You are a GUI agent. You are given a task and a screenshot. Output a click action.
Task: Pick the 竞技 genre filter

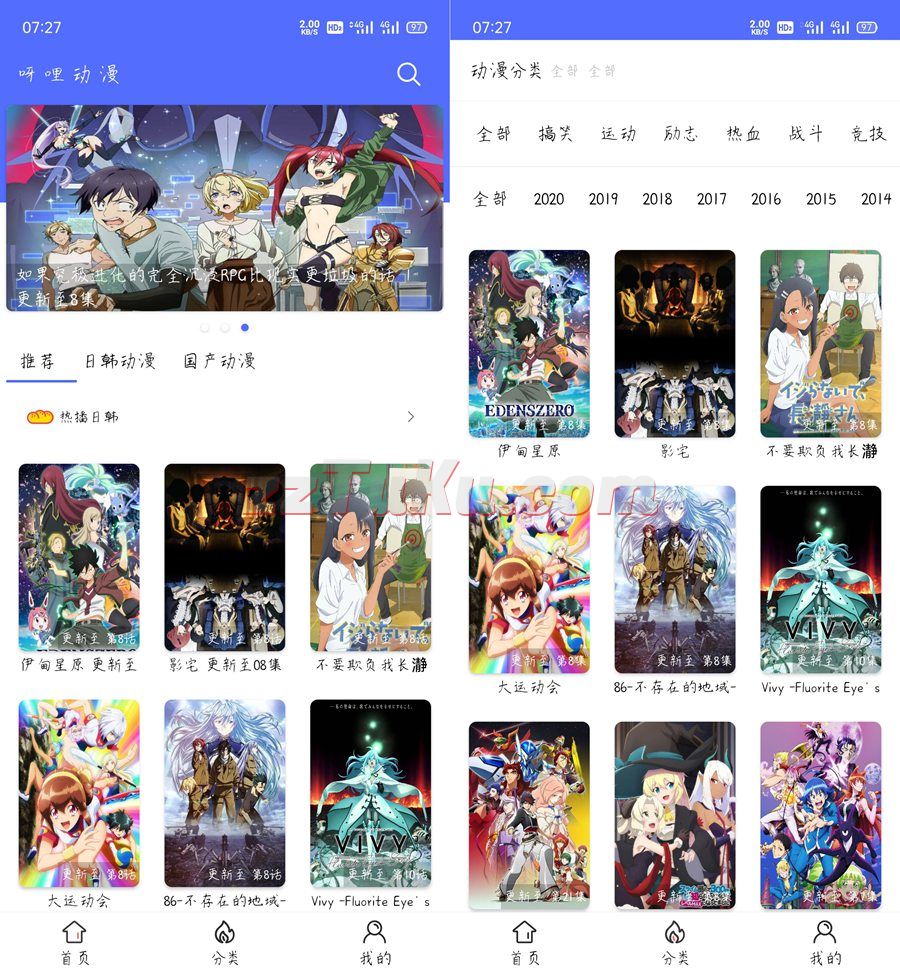tap(868, 134)
